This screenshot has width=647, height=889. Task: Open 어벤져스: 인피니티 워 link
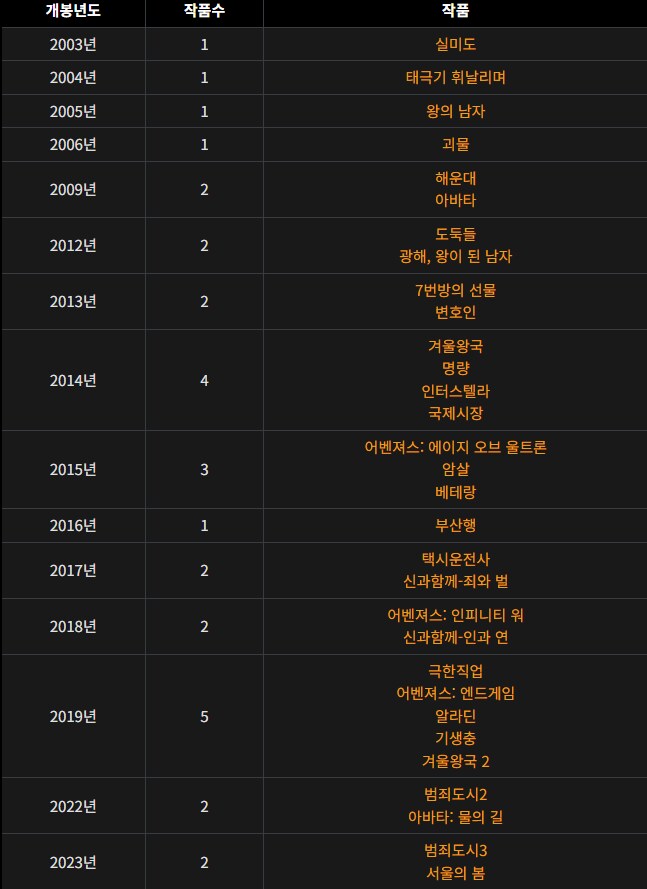click(455, 614)
